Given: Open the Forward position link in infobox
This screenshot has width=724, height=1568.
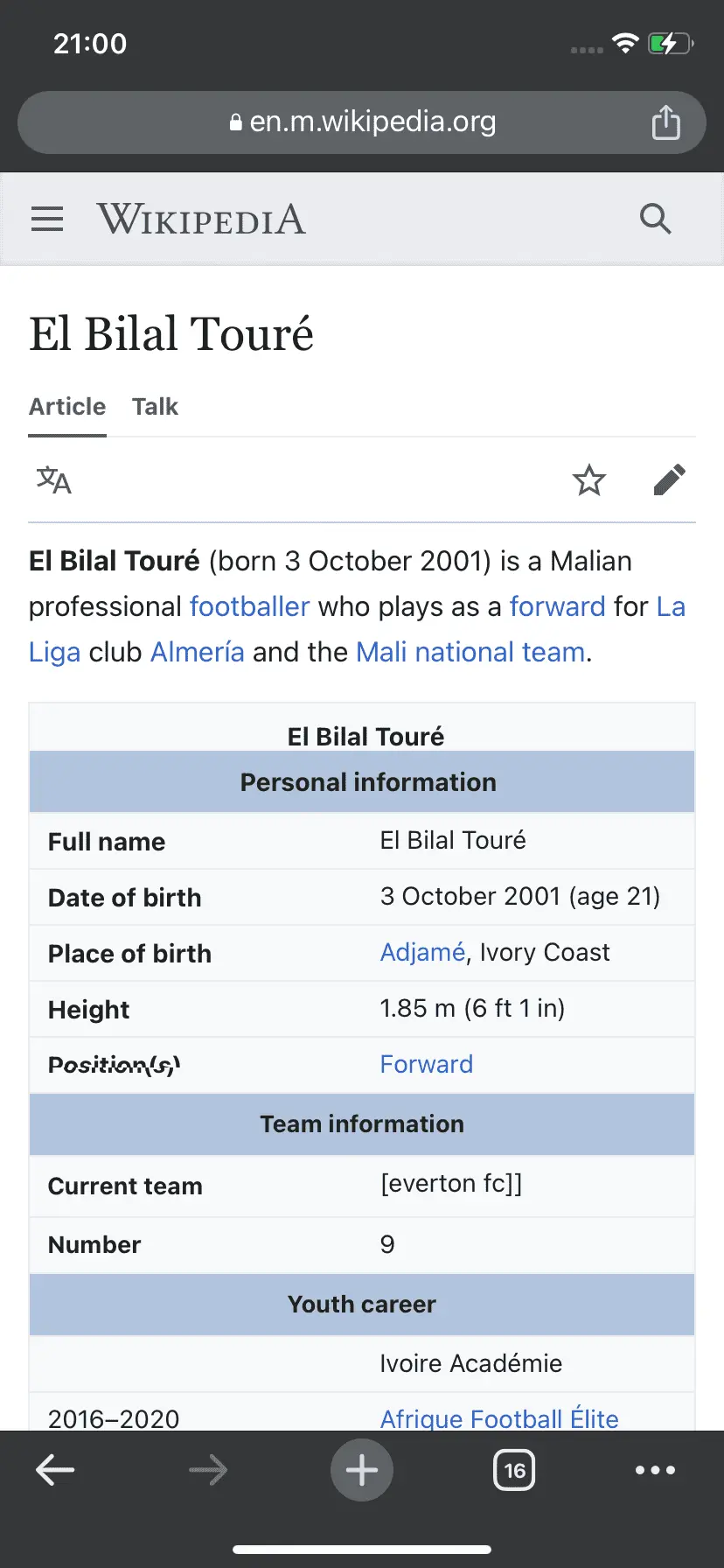Looking at the screenshot, I should click(x=427, y=1064).
